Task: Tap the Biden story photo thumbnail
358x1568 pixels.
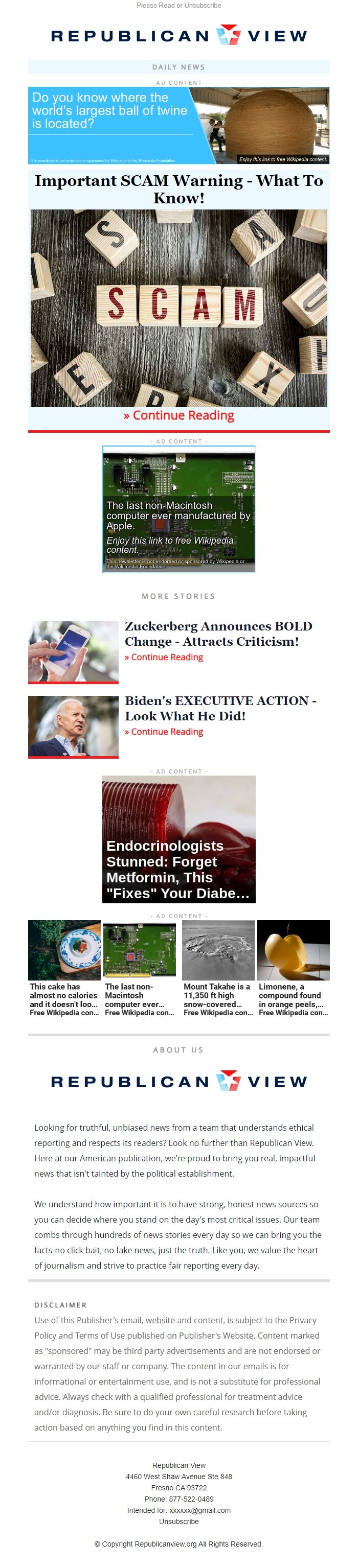Action: [73, 726]
